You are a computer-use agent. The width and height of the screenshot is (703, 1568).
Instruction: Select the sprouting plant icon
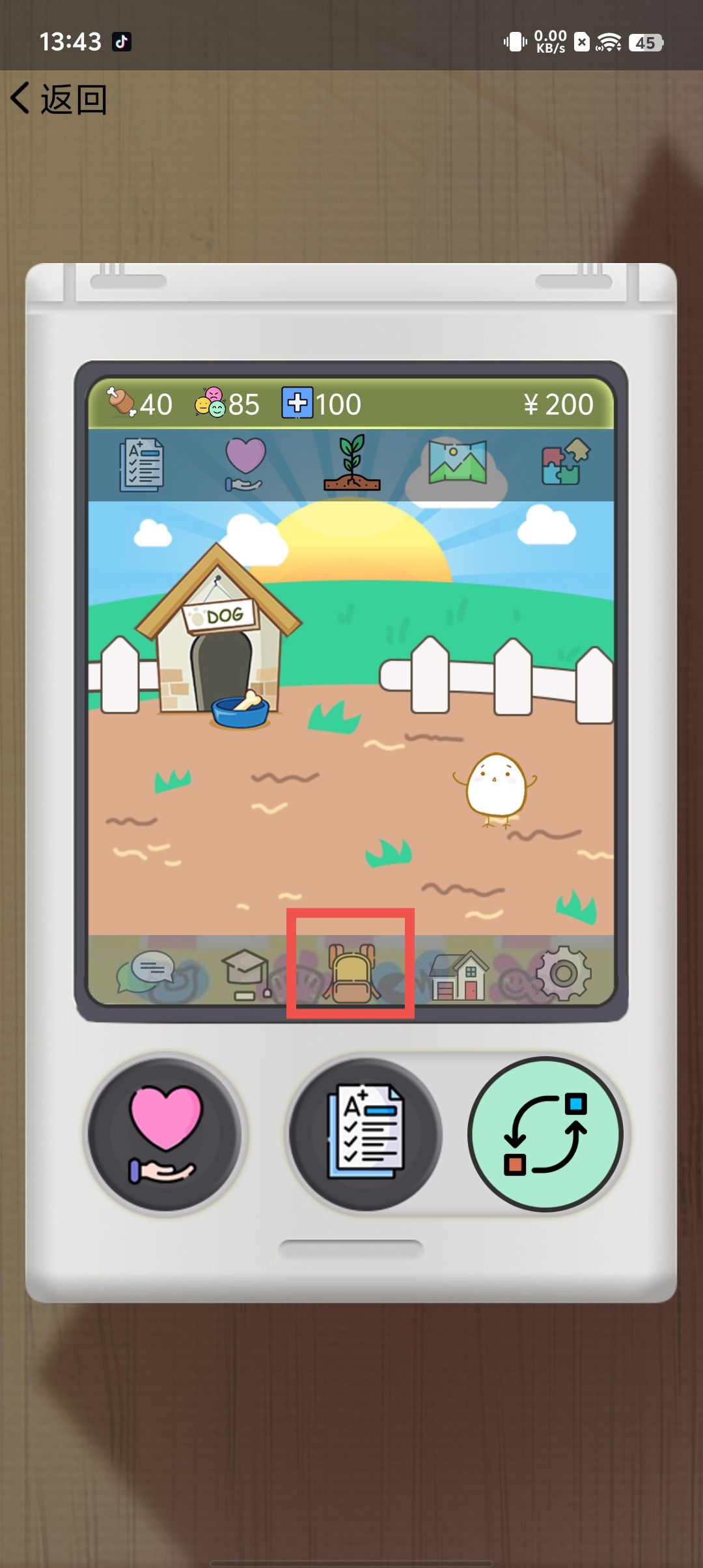(351, 464)
